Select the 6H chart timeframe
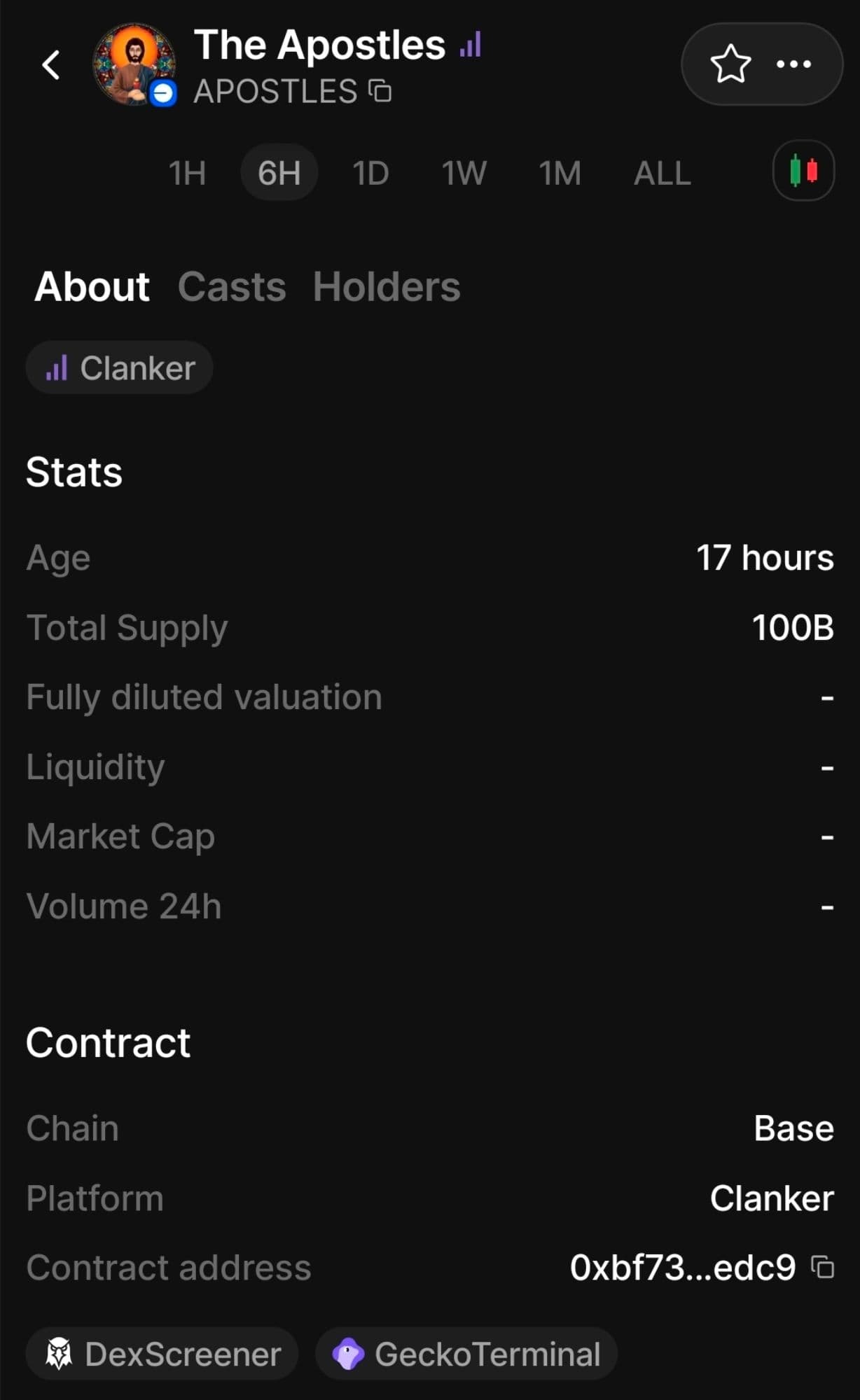860x1400 pixels. 279,173
